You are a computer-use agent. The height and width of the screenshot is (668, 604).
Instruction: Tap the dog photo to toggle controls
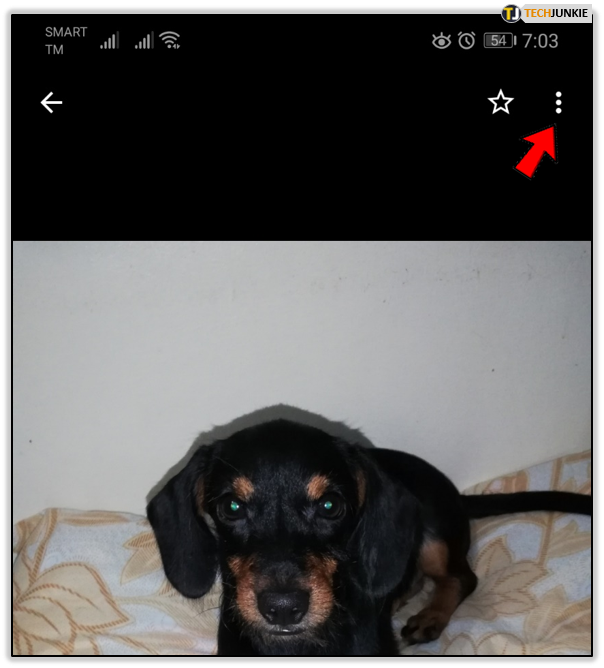300,450
